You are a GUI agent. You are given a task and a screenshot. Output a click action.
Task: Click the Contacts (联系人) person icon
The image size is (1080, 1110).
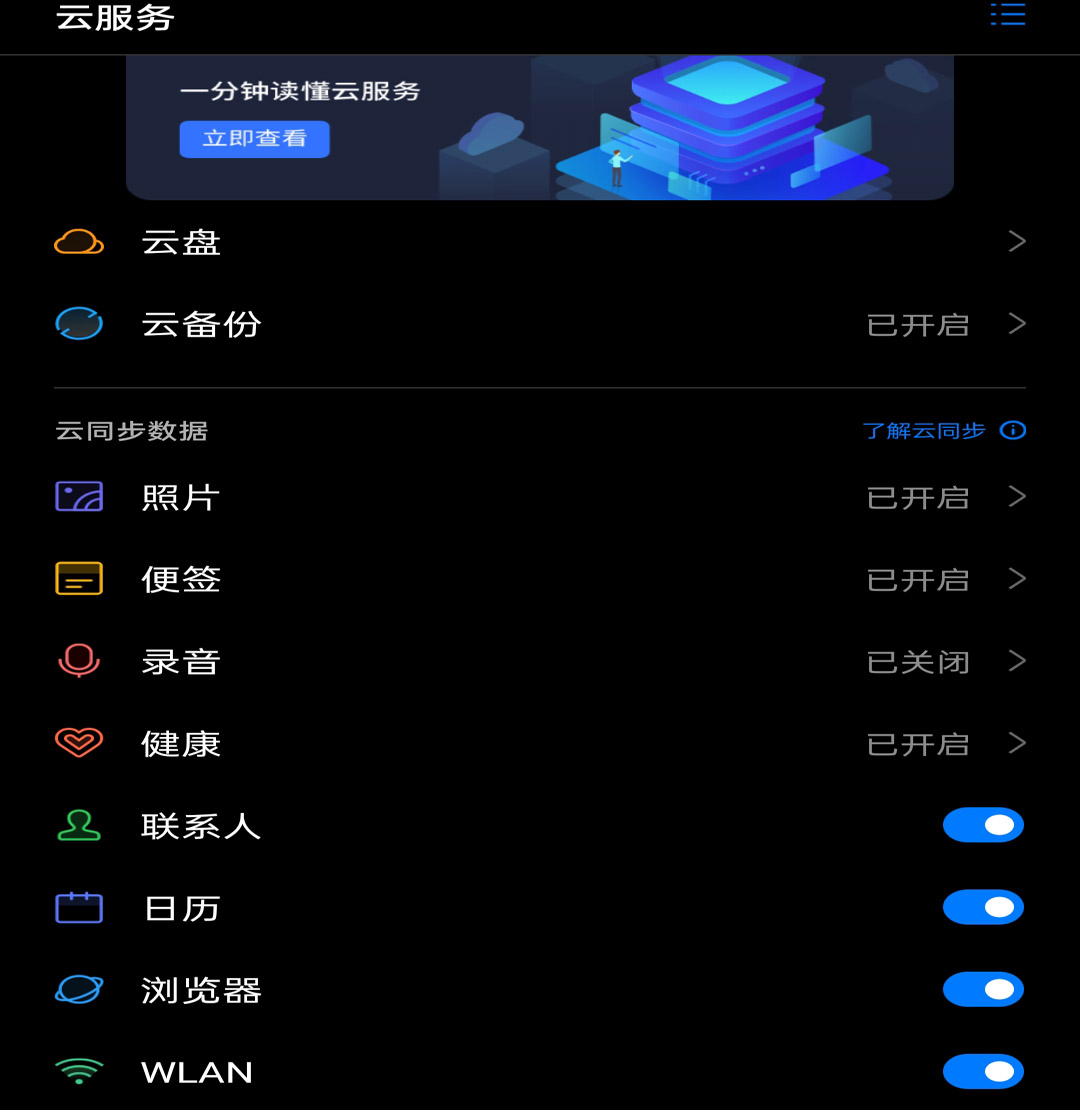tap(79, 825)
